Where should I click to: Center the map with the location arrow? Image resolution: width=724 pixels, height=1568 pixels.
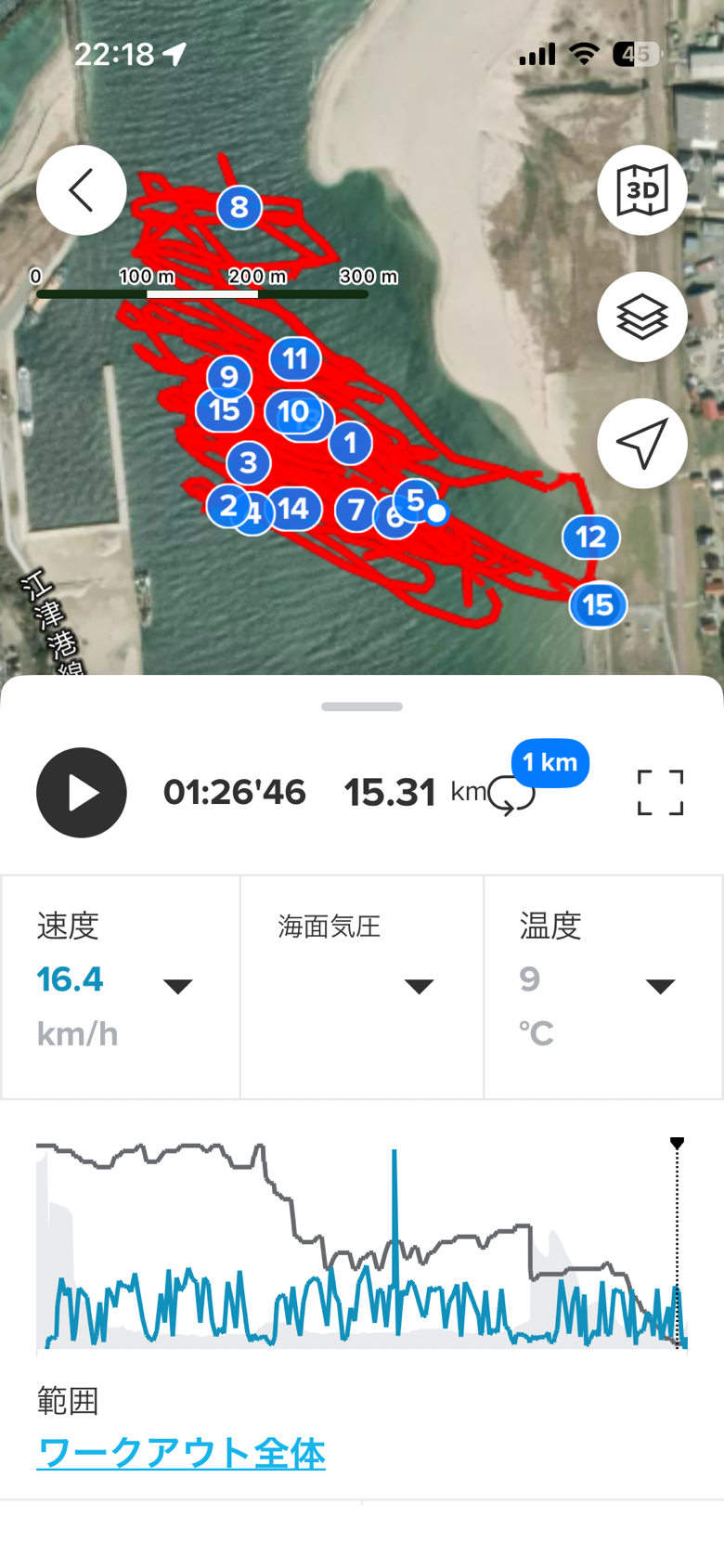[641, 444]
